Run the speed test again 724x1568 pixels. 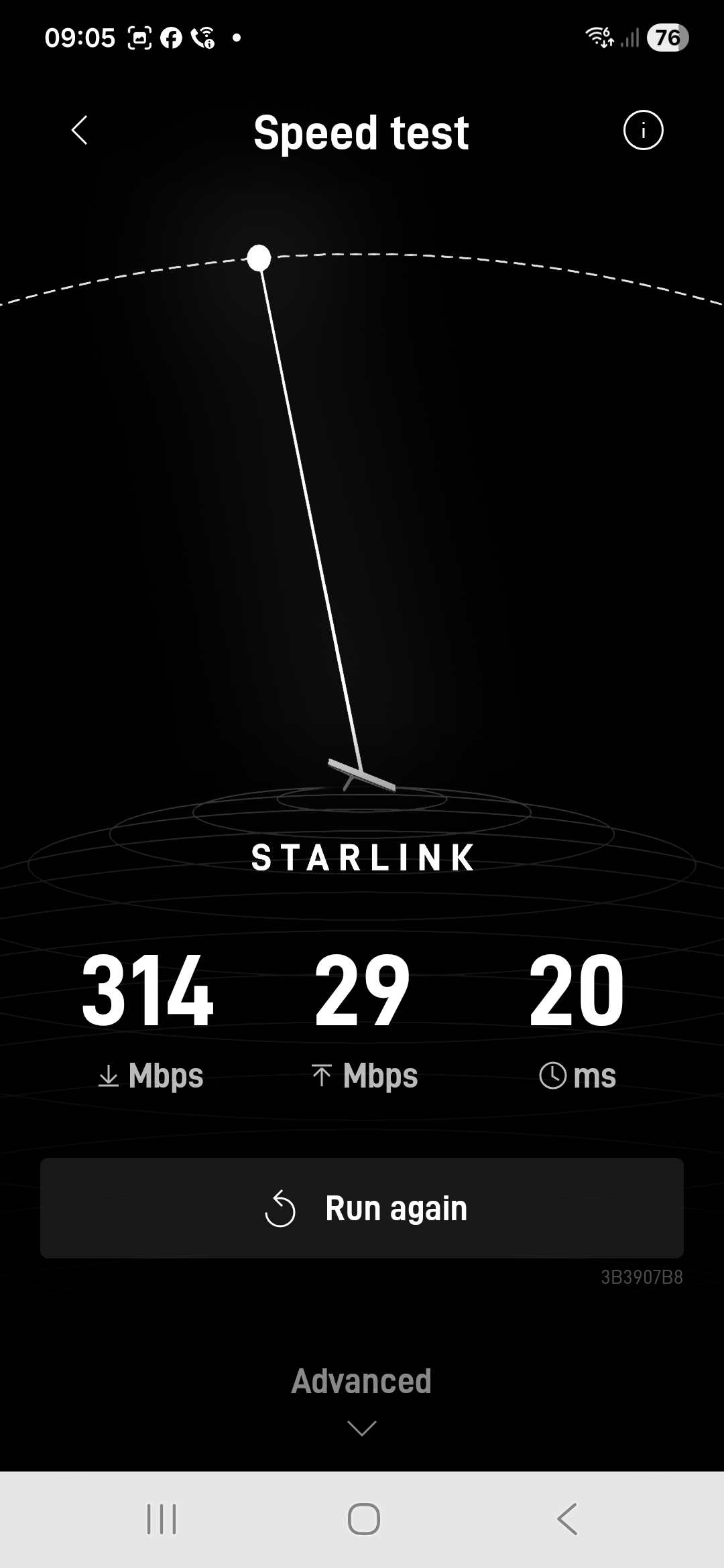[x=362, y=1208]
